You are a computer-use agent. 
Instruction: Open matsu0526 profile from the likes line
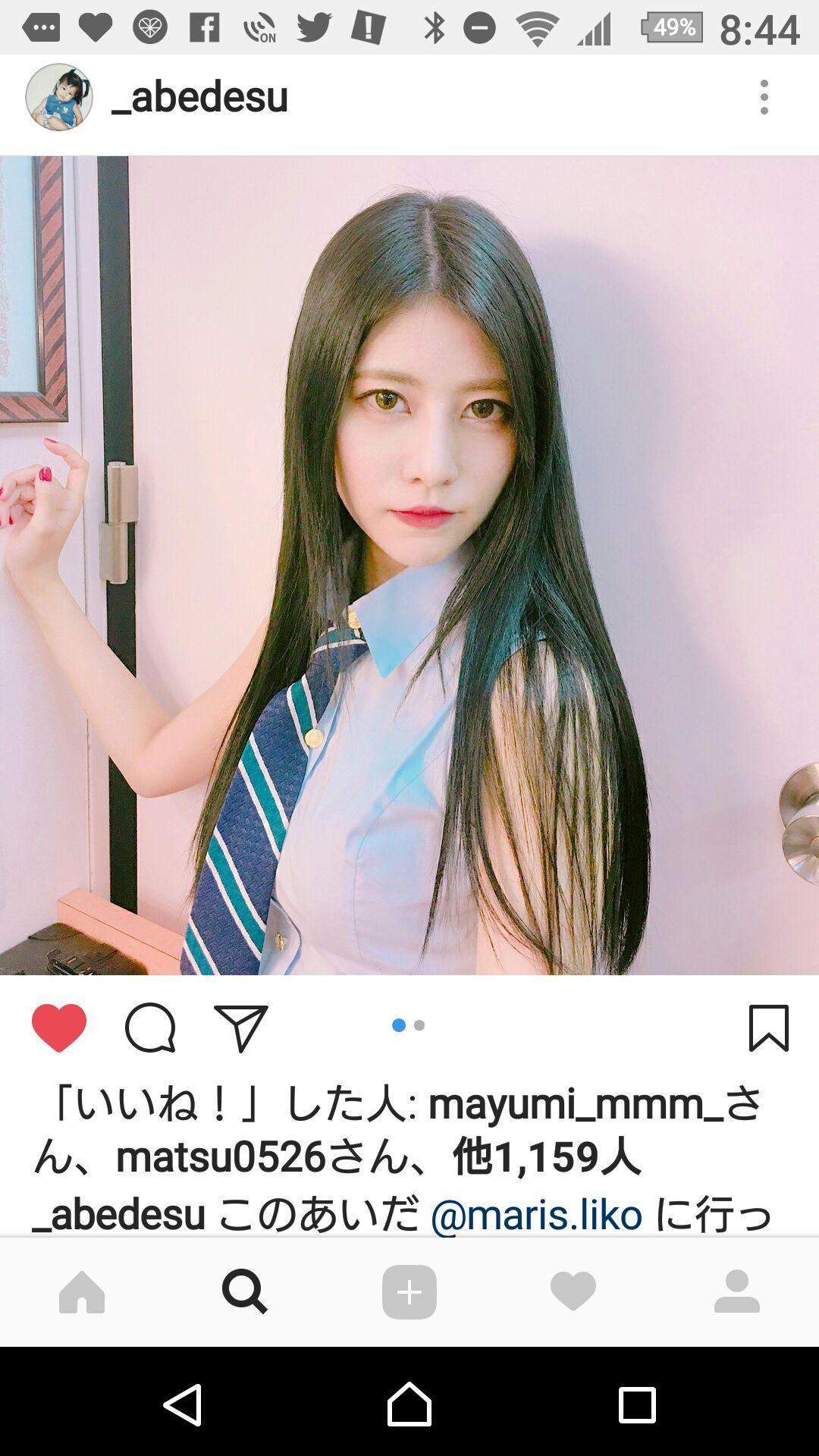coord(221,1158)
